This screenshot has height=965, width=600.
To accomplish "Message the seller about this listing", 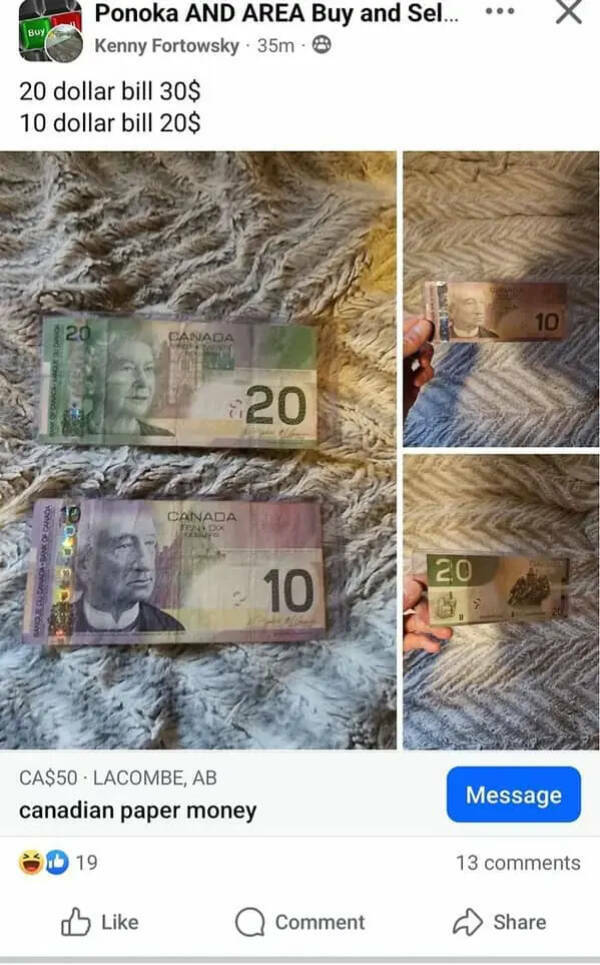I will tap(513, 795).
